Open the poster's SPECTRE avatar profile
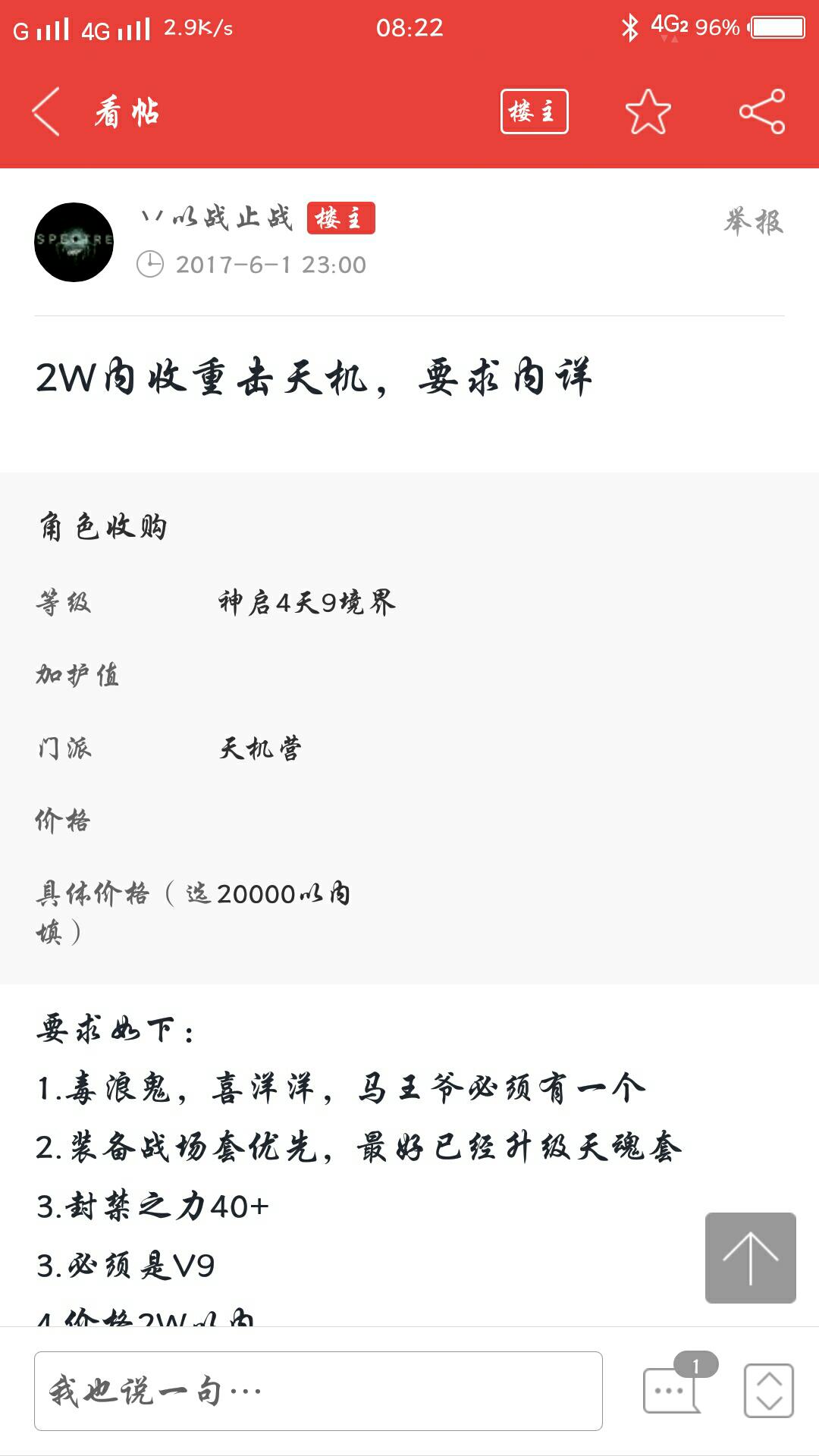The height and width of the screenshot is (1456, 819). tap(74, 242)
